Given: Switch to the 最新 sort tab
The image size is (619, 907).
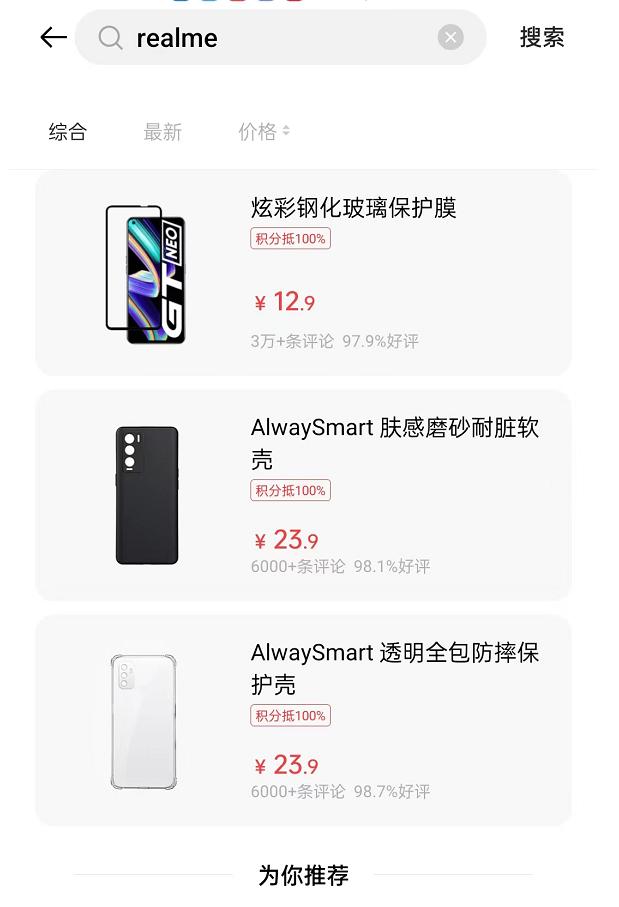Looking at the screenshot, I should pos(162,132).
